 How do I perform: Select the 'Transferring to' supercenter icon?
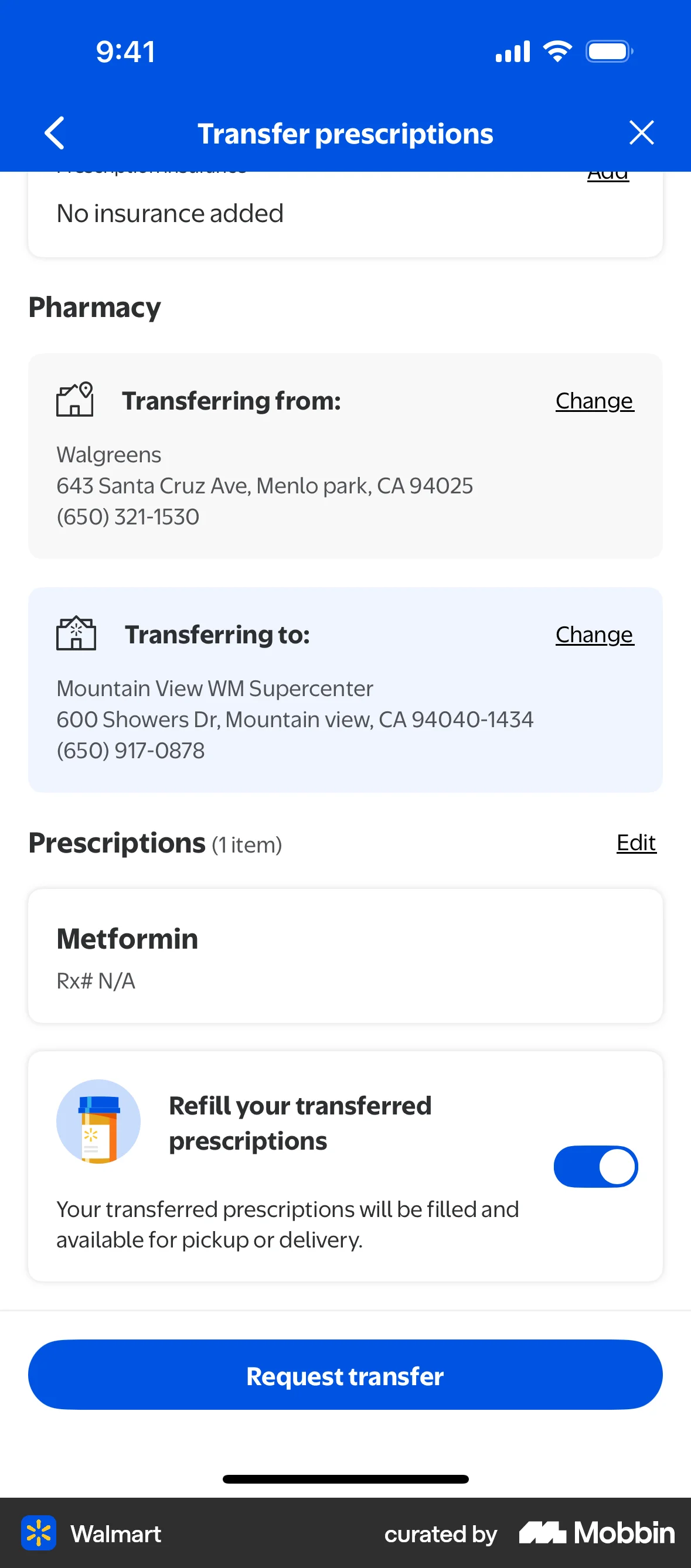click(x=76, y=633)
